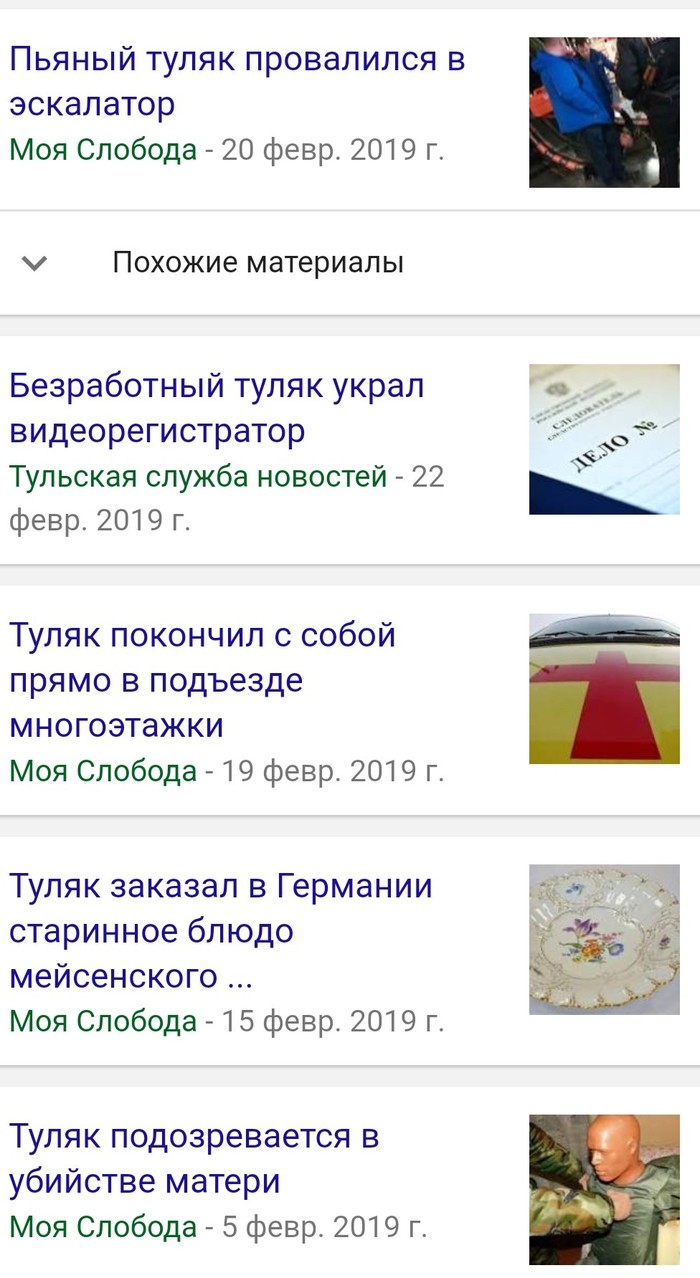Open the mannequin photo thumbnail
Image resolution: width=700 pixels, height=1278 pixels.
click(x=604, y=1189)
